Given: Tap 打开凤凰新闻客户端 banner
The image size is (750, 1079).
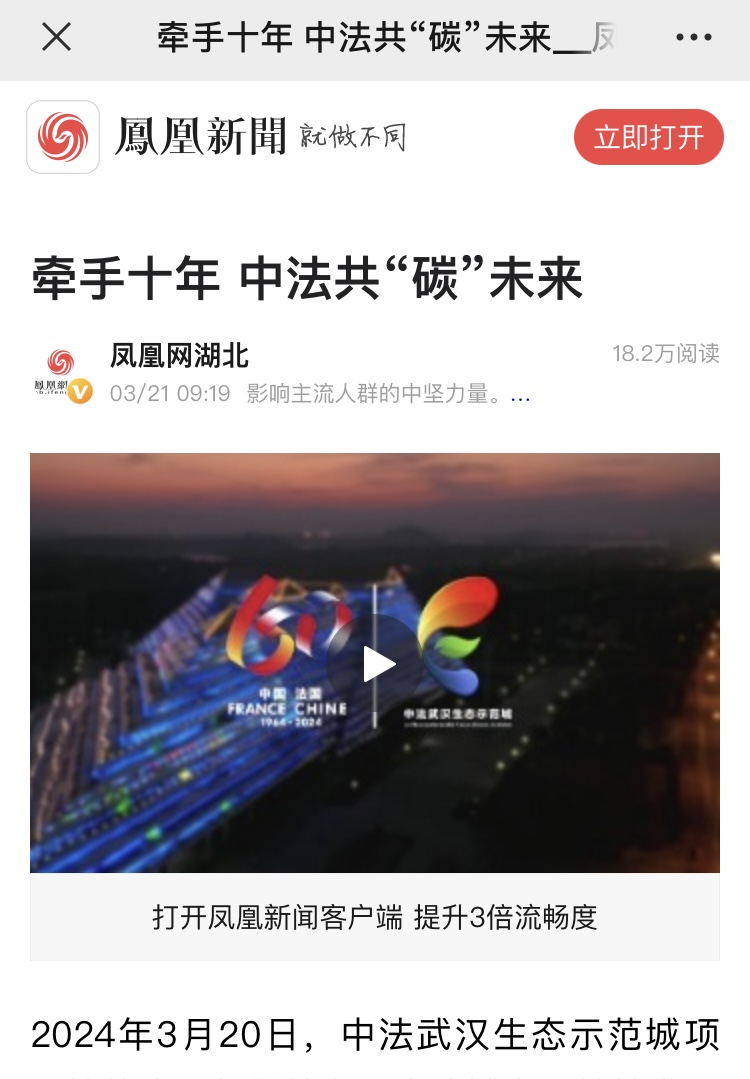Looking at the screenshot, I should point(375,917).
